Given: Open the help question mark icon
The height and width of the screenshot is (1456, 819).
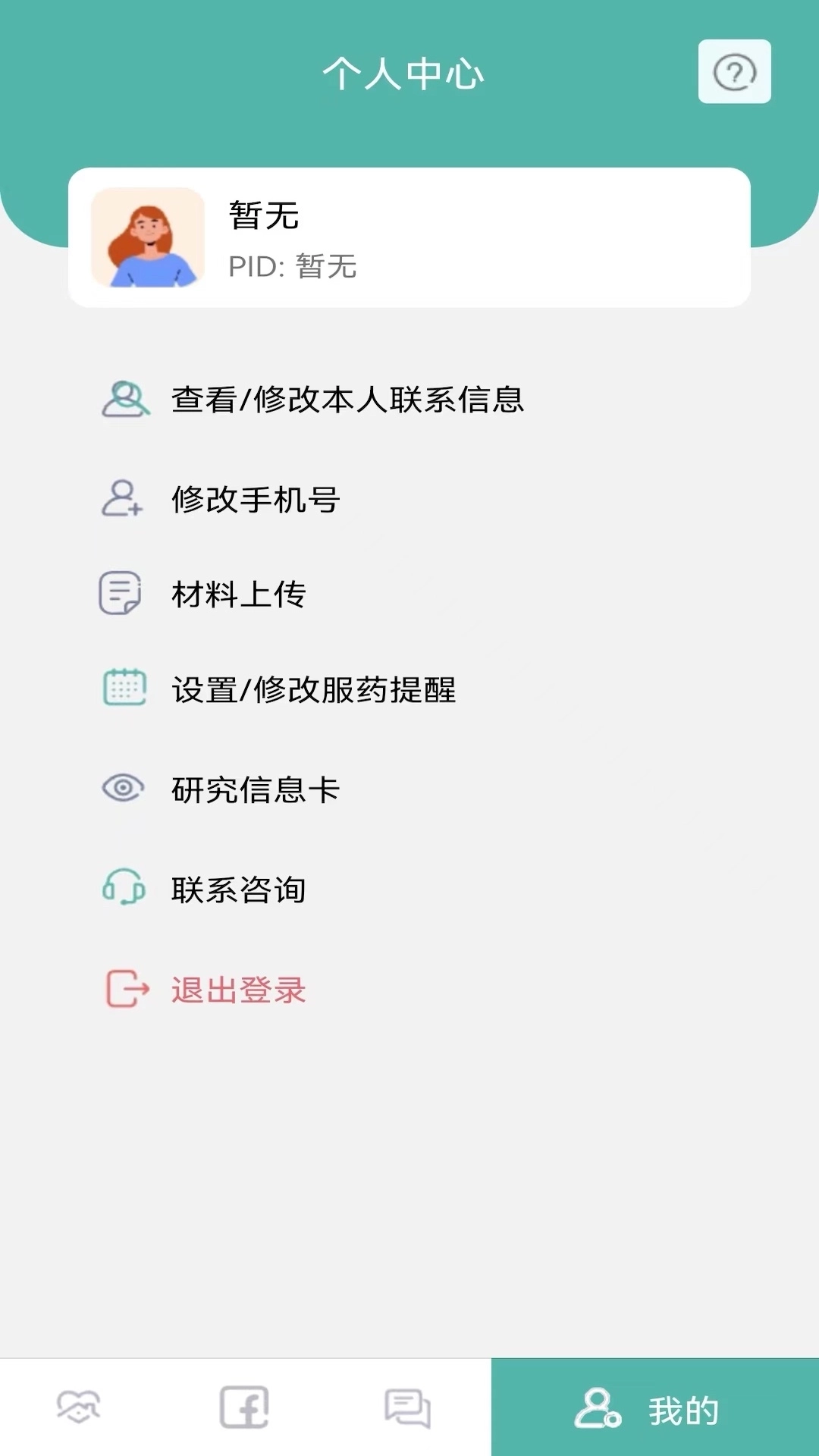Looking at the screenshot, I should point(733,73).
